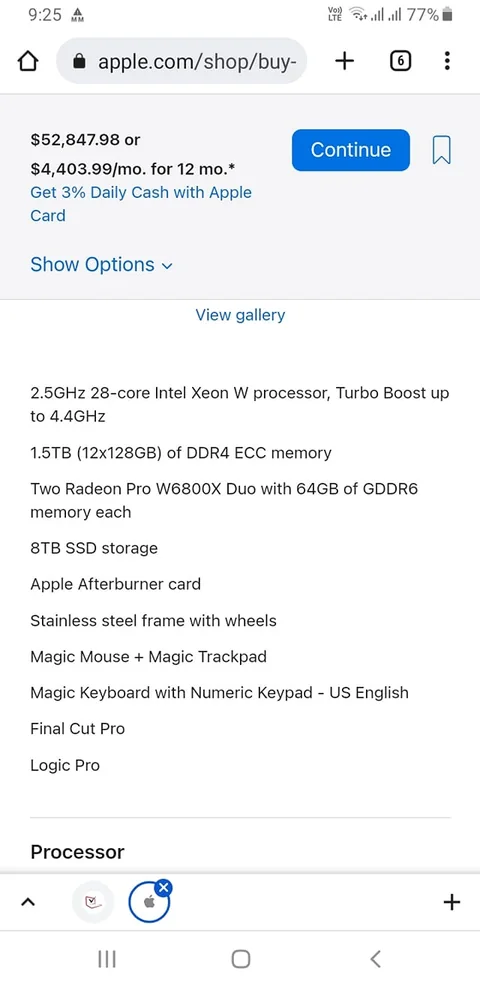Screen dimensions: 480x986
Task: Open the View gallery link
Action: tap(240, 314)
